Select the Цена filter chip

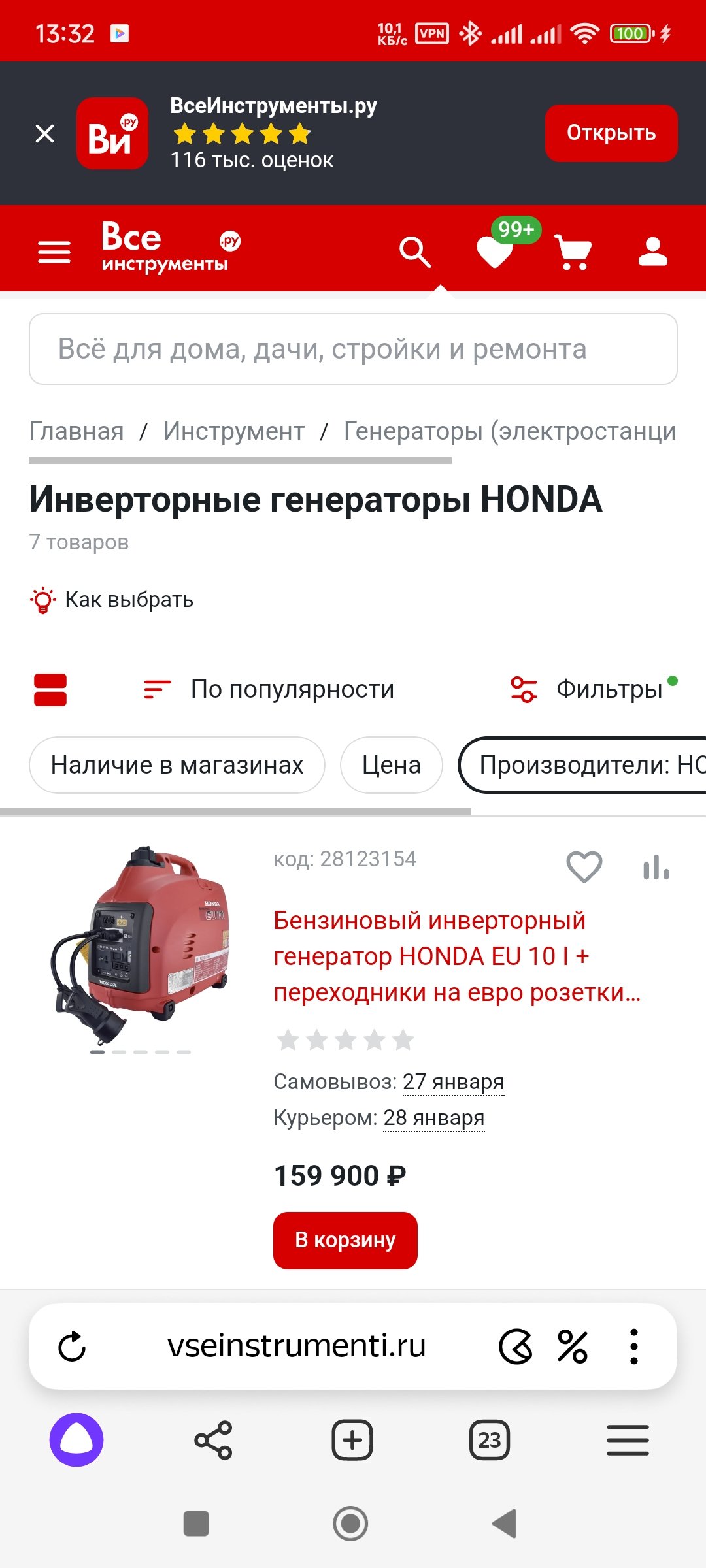[392, 765]
